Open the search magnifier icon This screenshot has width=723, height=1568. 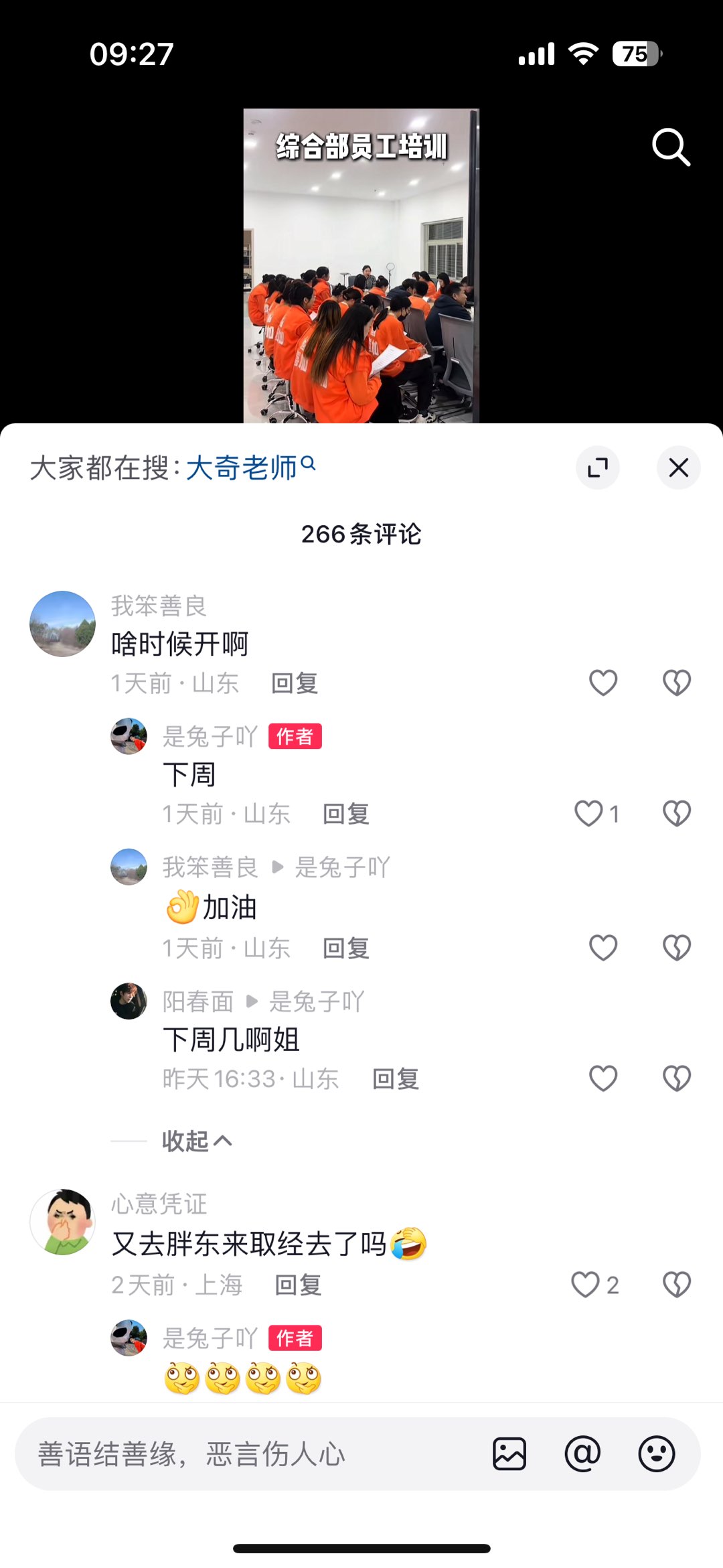click(x=671, y=147)
